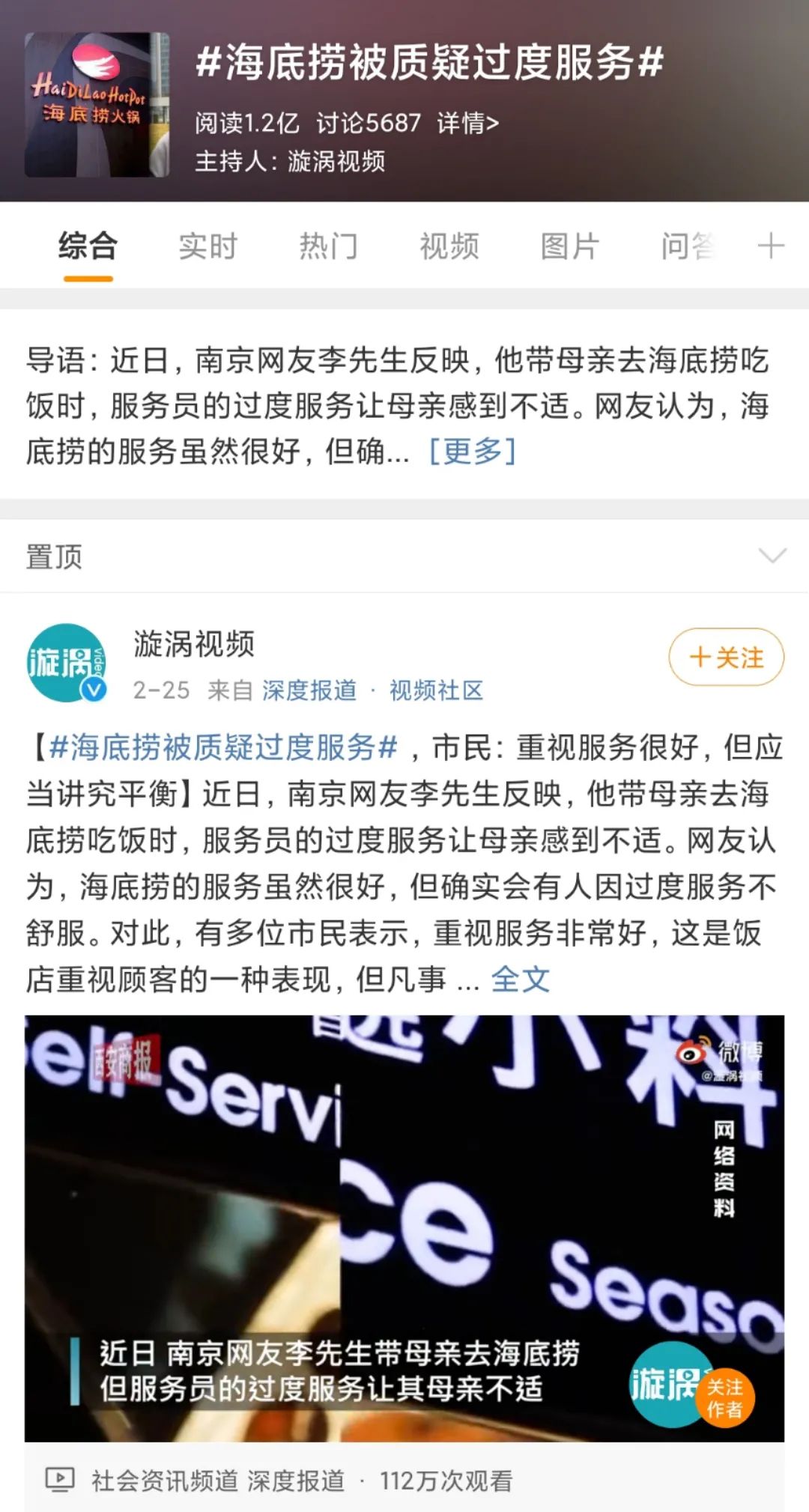
Task: Open the 视频社区 link
Action: tap(436, 690)
